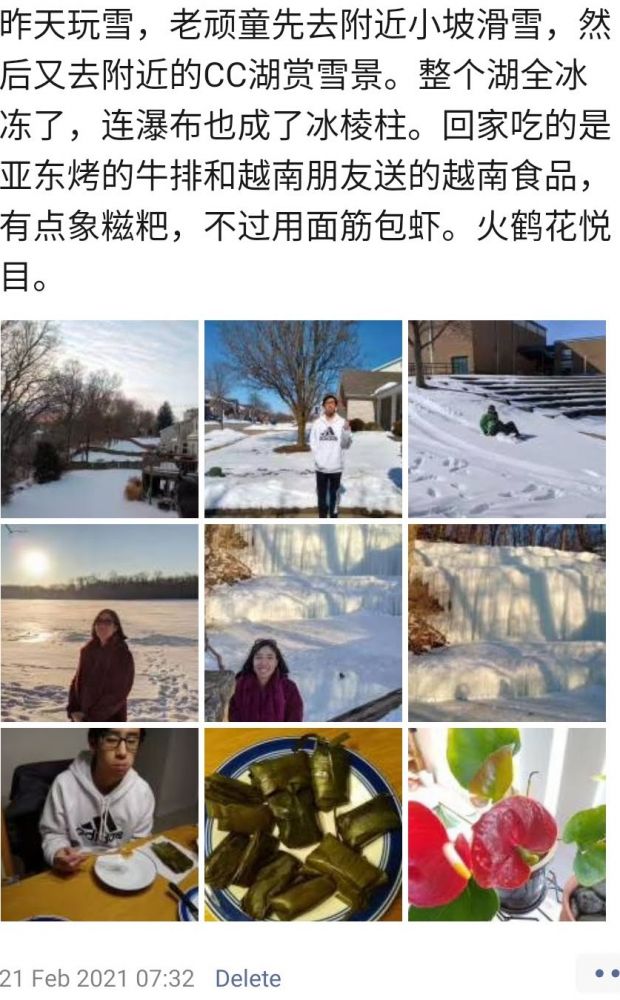The height and width of the screenshot is (1000, 620).
Task: Open the snowy backyard pond photo
Action: (99, 419)
